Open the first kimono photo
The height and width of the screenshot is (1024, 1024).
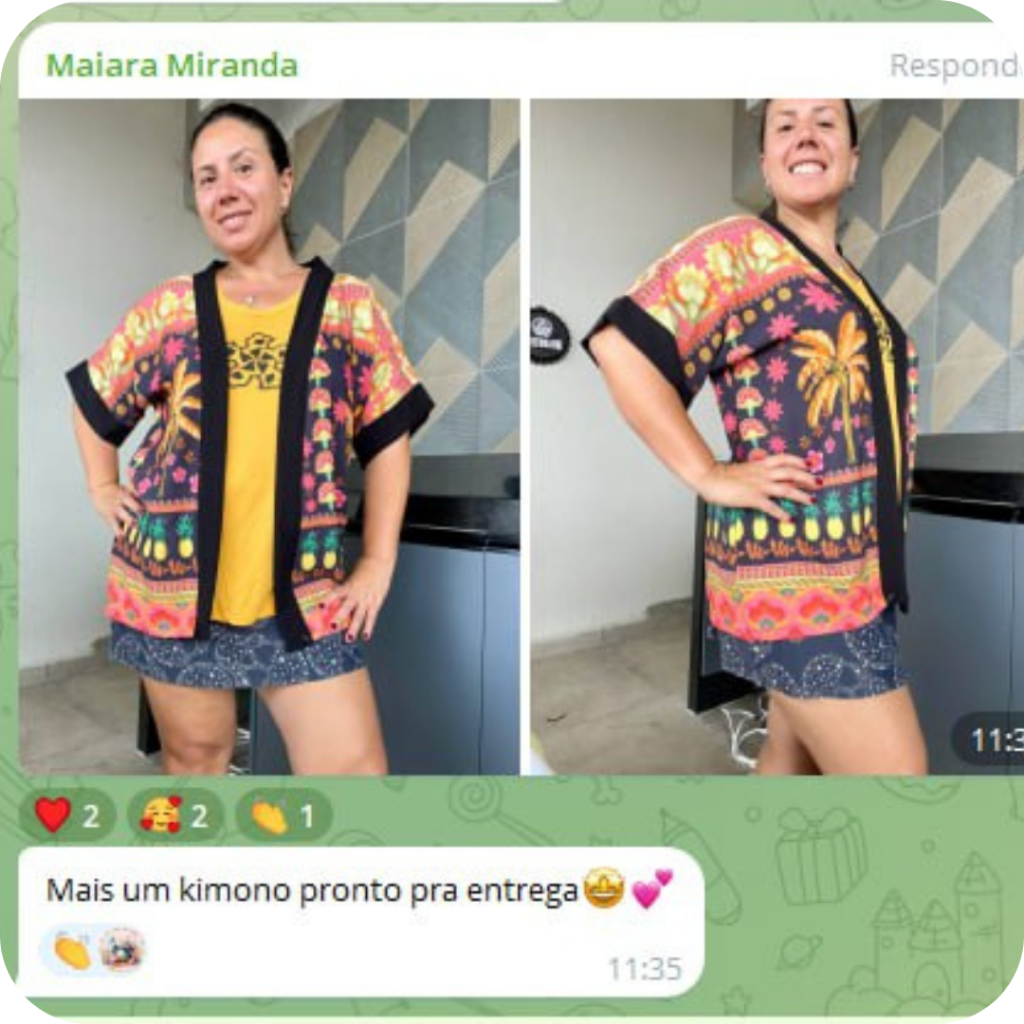click(x=269, y=436)
